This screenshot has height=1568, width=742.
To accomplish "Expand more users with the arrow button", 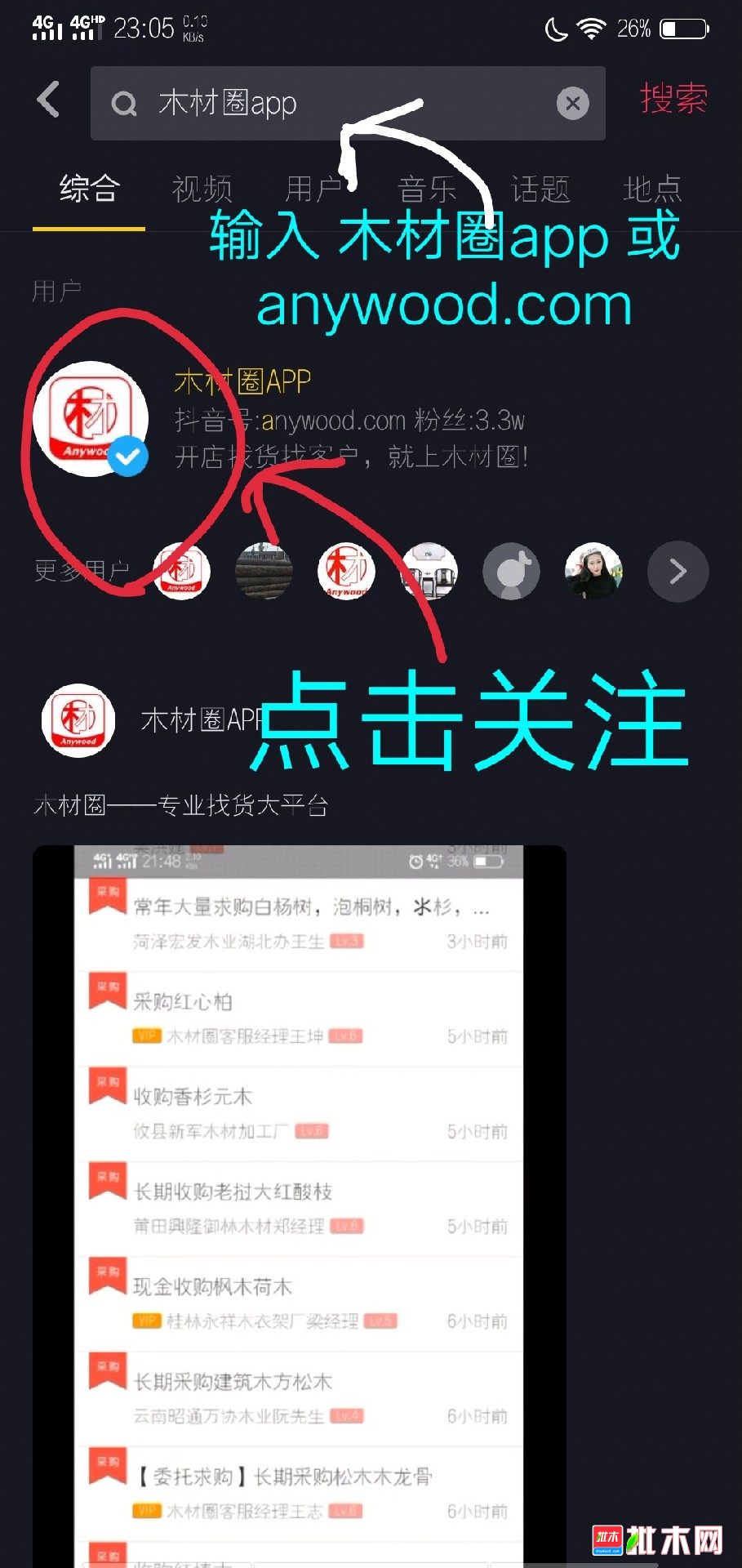I will (678, 572).
